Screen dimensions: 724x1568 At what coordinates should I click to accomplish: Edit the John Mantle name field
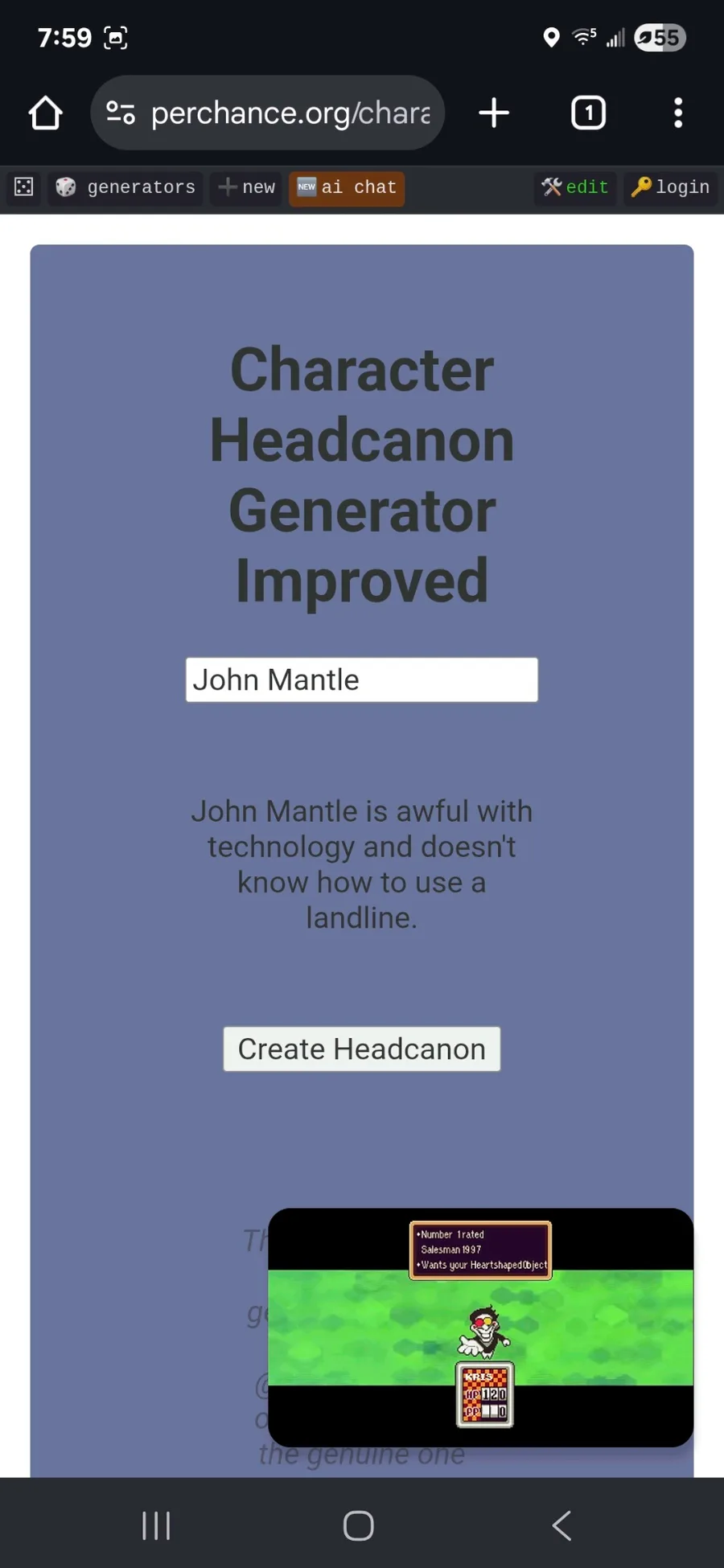pyautogui.click(x=362, y=680)
